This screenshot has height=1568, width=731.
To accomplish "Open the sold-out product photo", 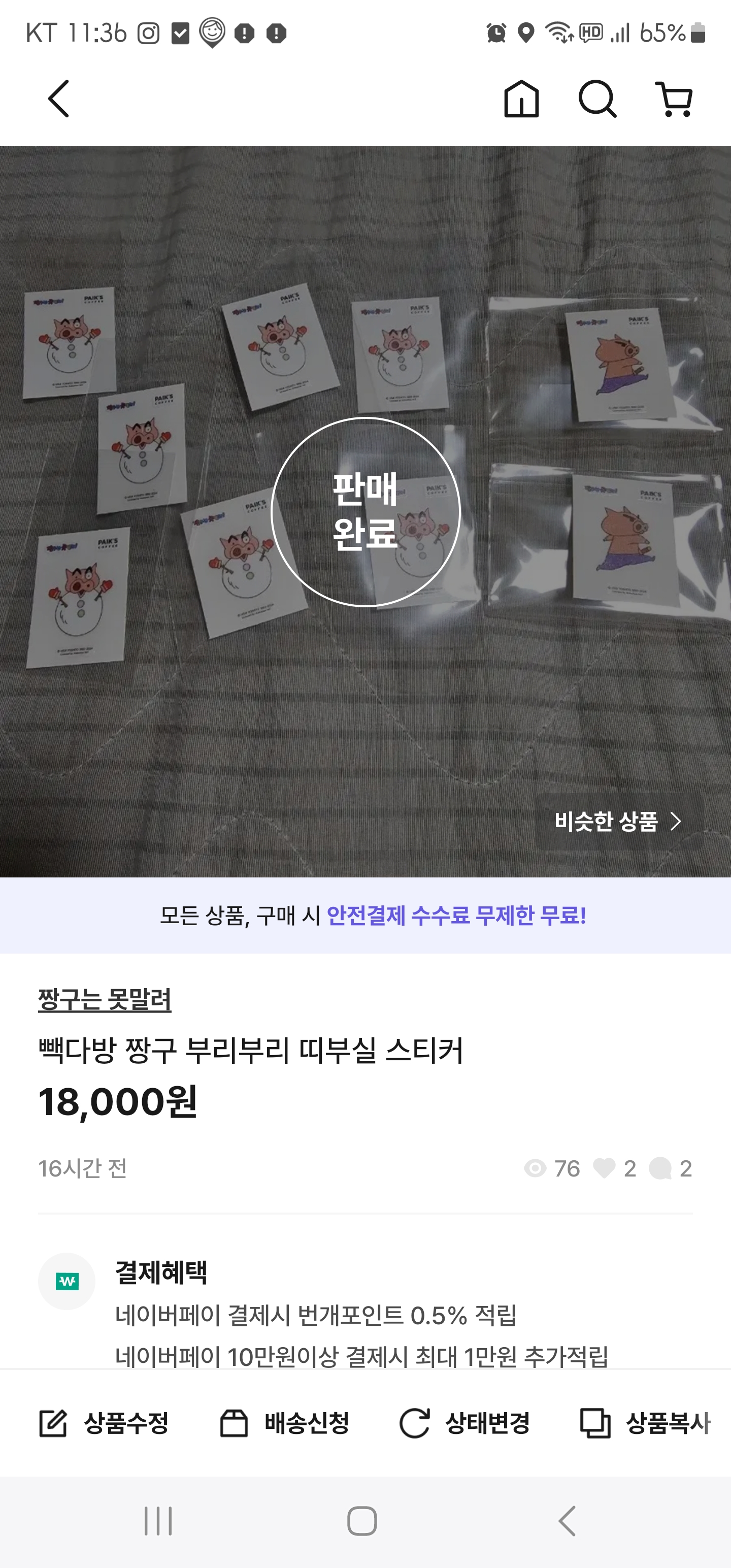I will pyautogui.click(x=365, y=511).
